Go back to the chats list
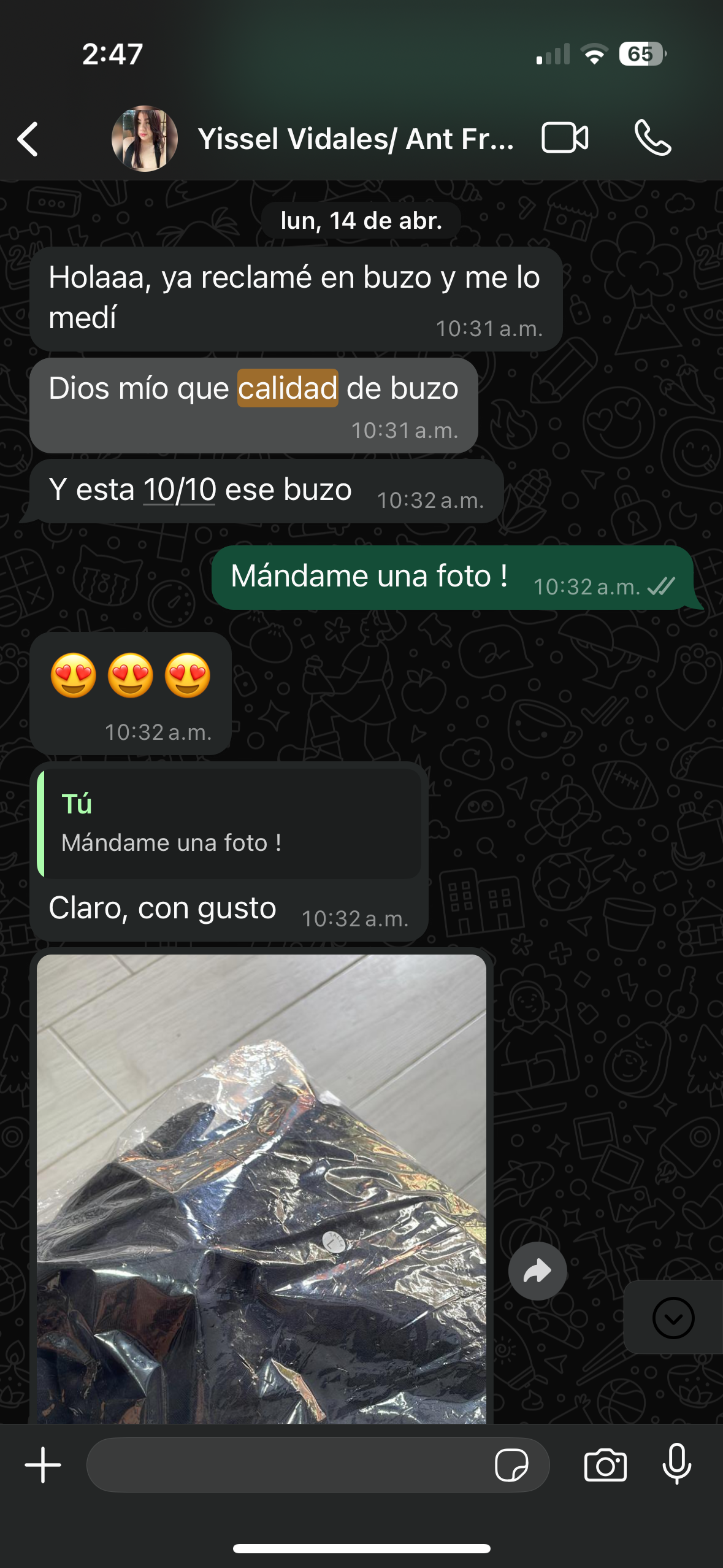Image resolution: width=723 pixels, height=1568 pixels. pyautogui.click(x=28, y=139)
